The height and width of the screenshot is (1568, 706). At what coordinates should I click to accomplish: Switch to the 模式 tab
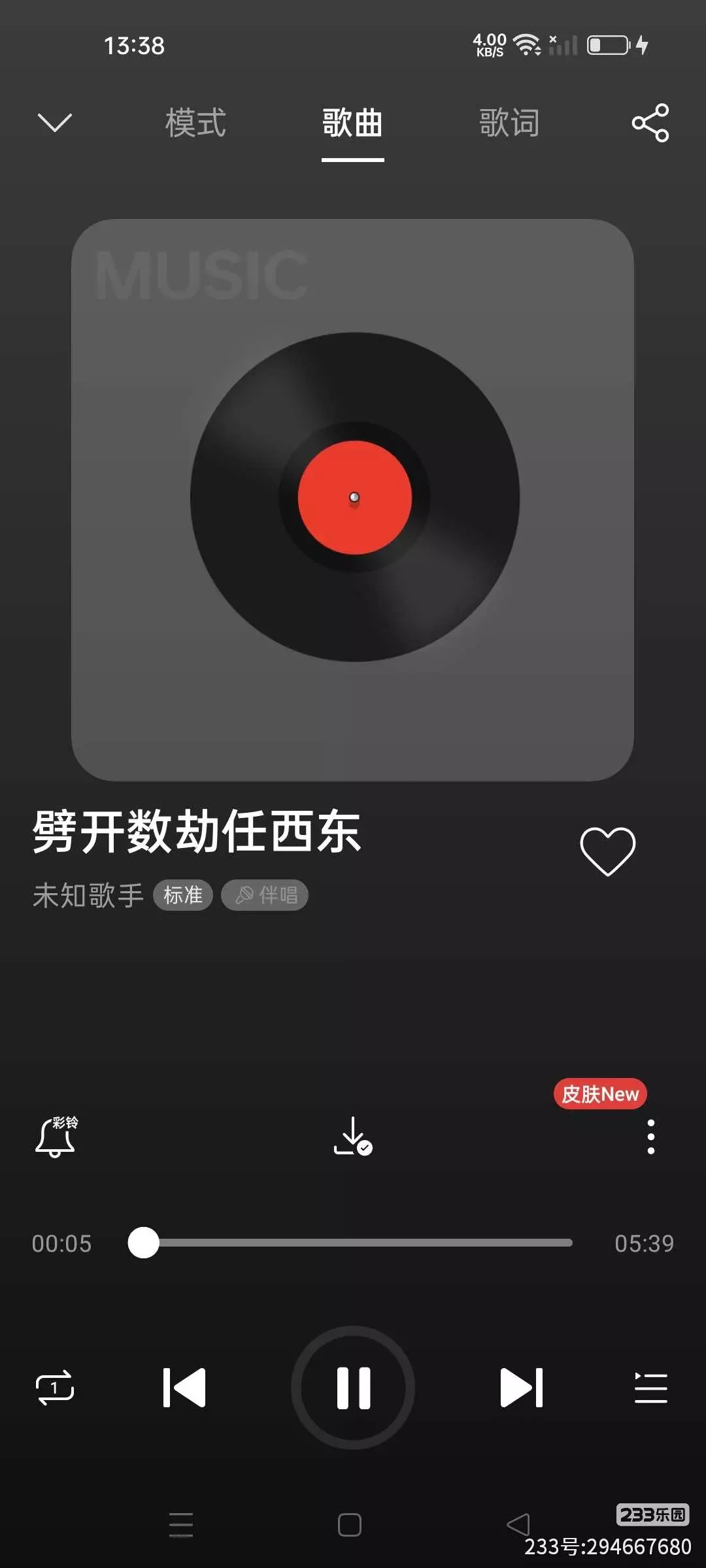pos(195,123)
